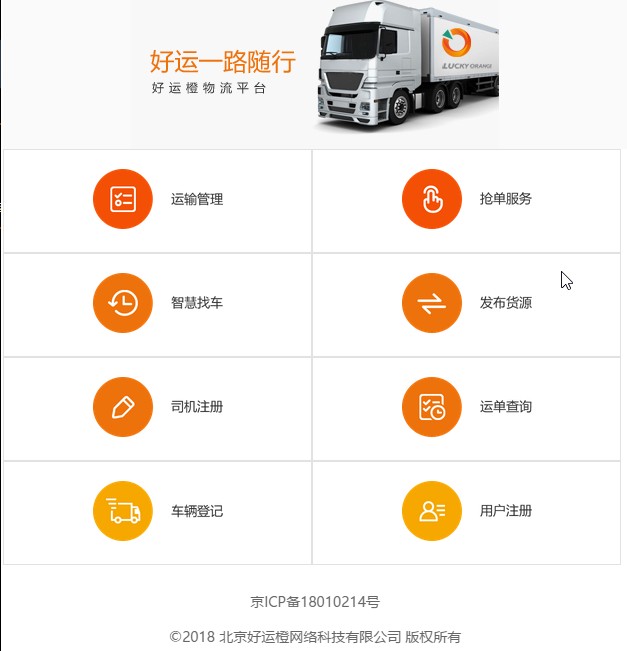627x651 pixels.
Task: Select 智慧找车 smart vehicle search
Action: tap(157, 304)
